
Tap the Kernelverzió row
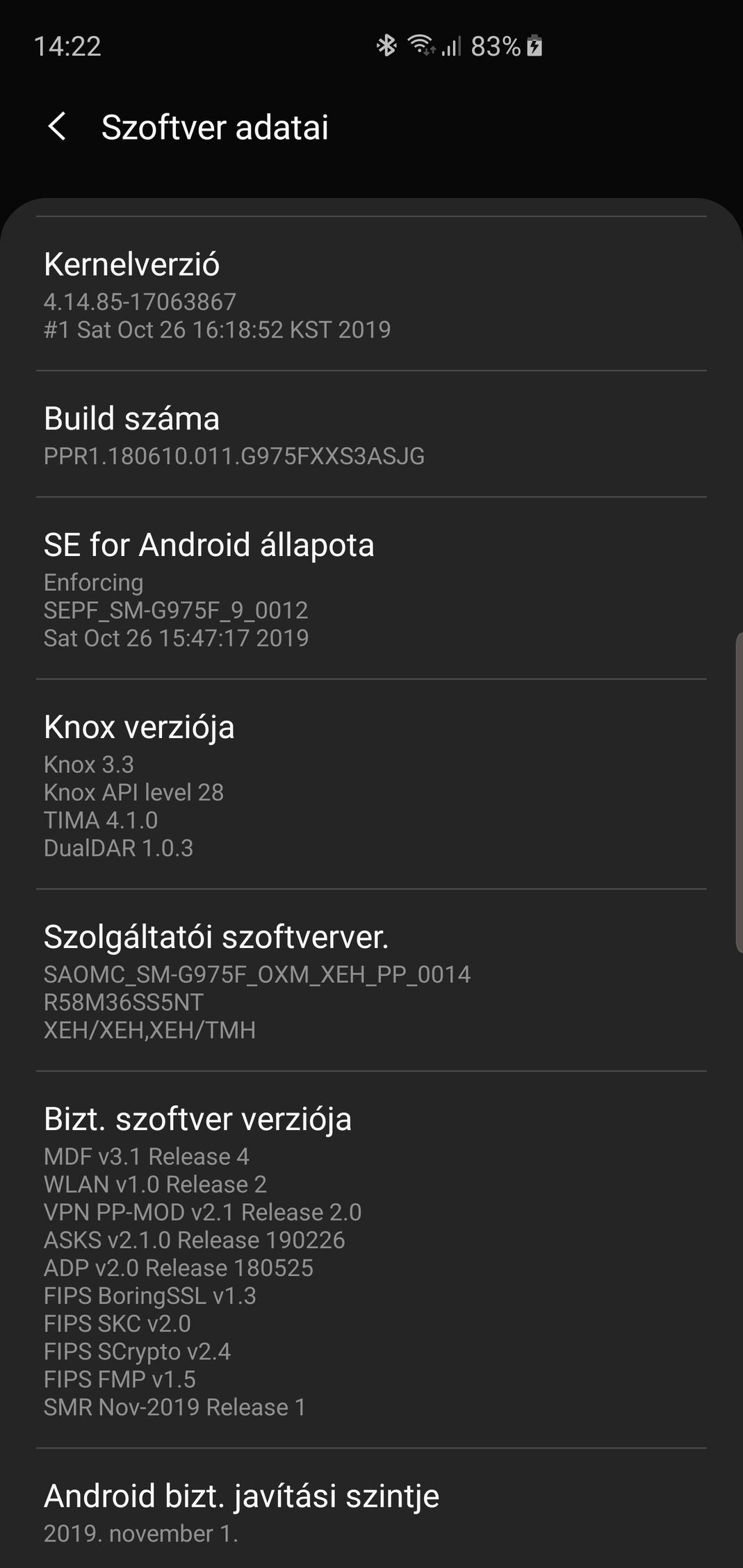(x=371, y=294)
